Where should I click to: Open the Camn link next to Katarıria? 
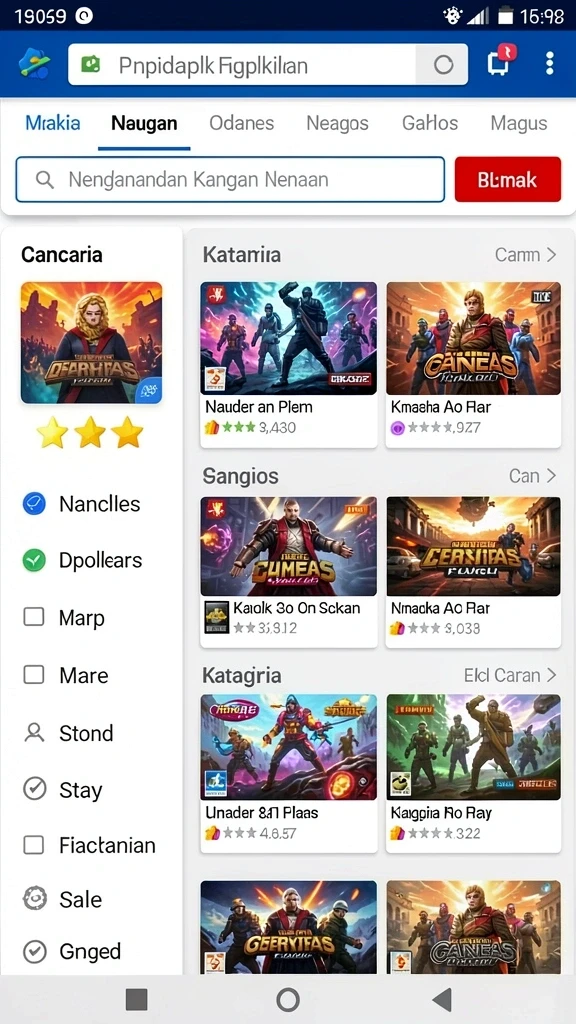[x=525, y=255]
